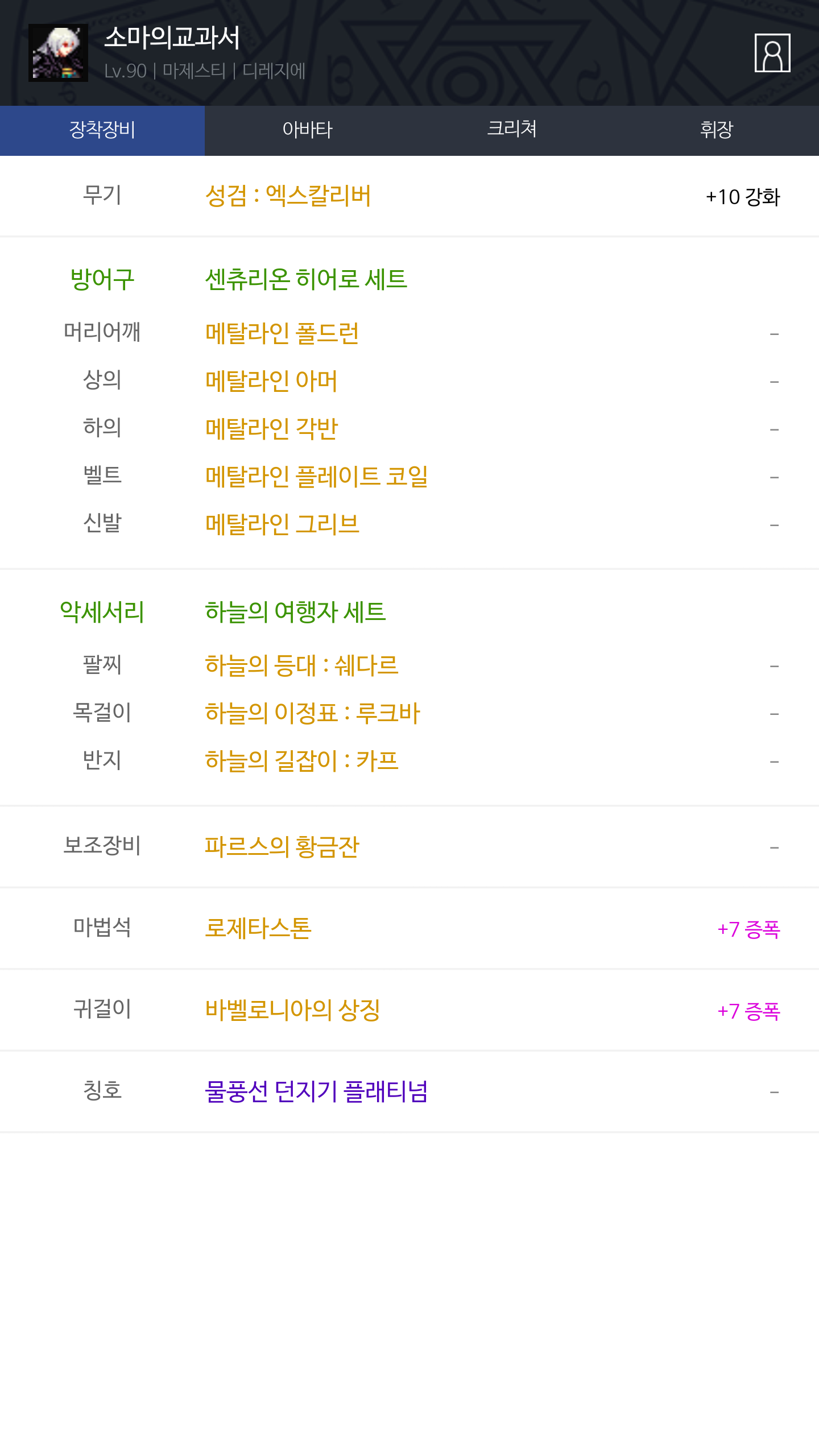View earring 바벨로니아의 상징
The height and width of the screenshot is (1456, 819).
pos(292,1010)
